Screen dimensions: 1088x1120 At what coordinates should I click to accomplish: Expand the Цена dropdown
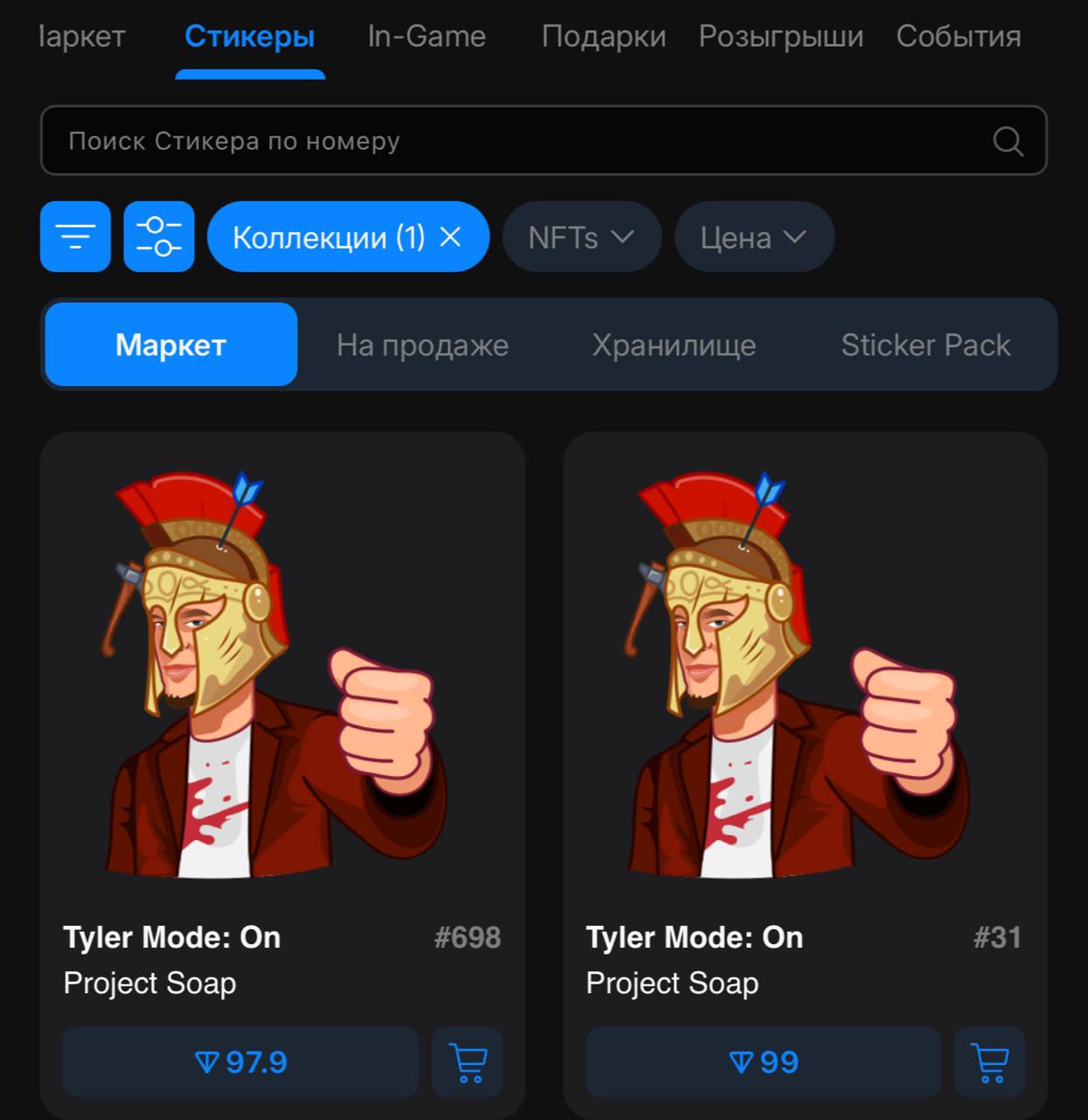753,237
